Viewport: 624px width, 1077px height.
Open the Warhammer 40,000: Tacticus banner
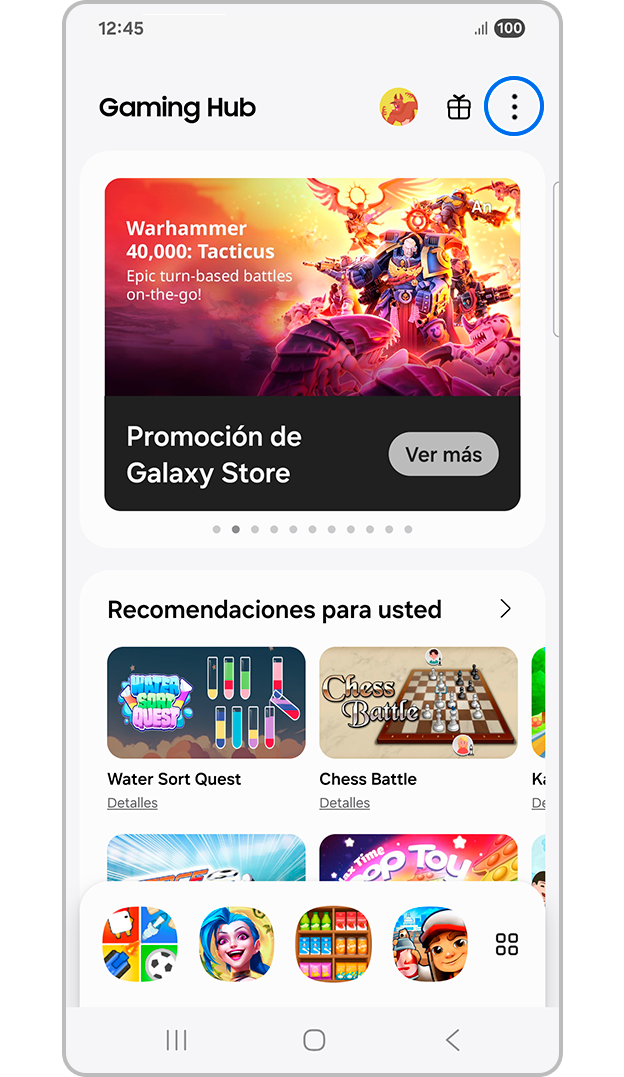pos(312,287)
